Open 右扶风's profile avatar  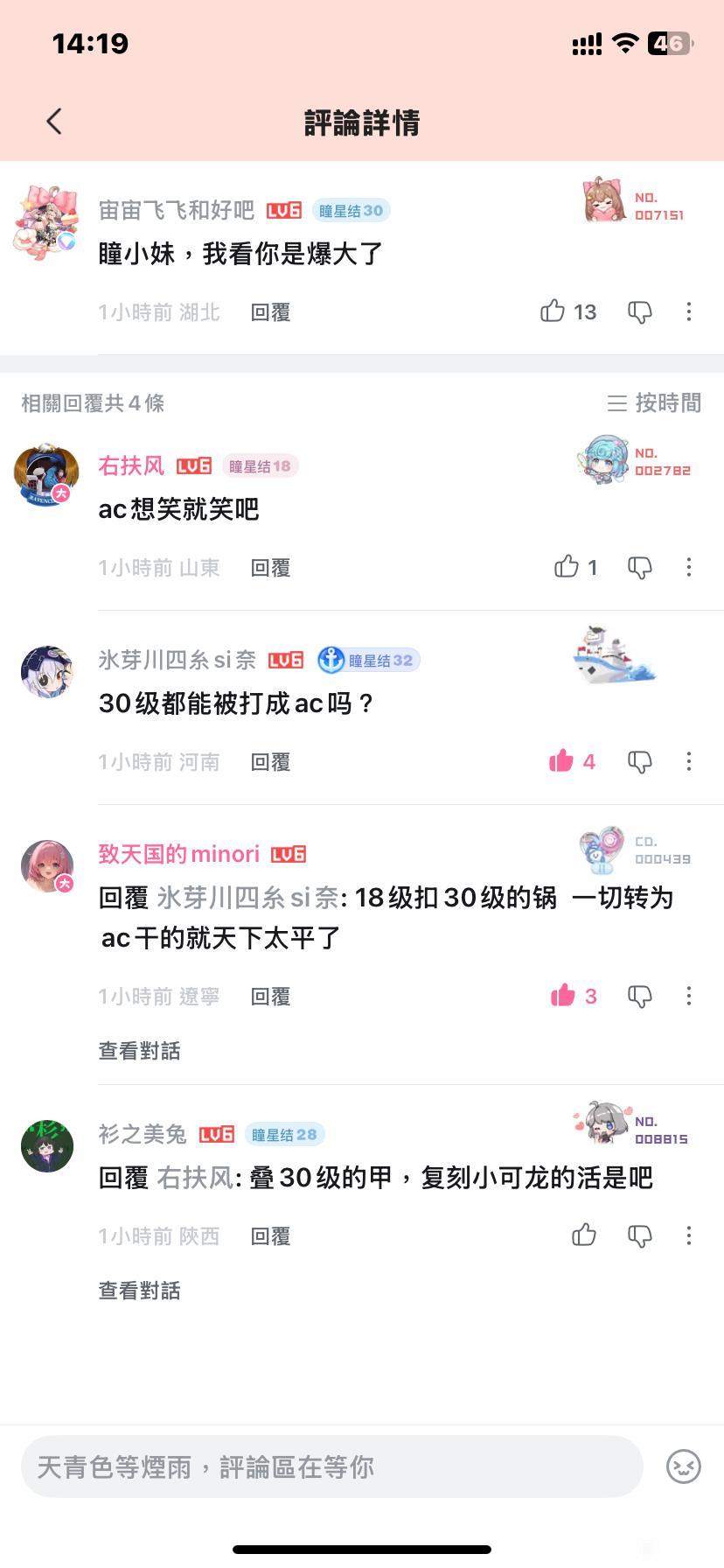coord(46,474)
